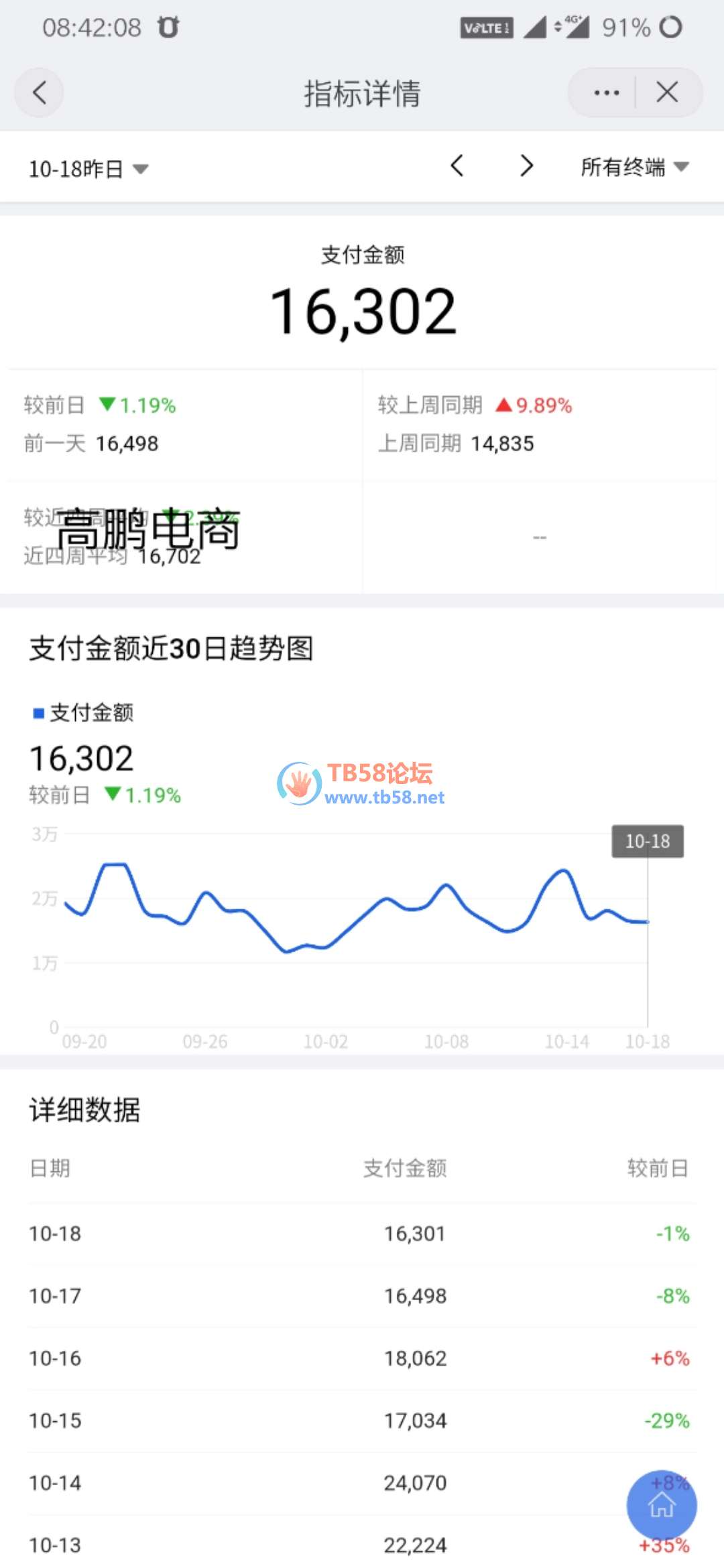Go to the previous day arrow
724x1568 pixels.
[457, 166]
